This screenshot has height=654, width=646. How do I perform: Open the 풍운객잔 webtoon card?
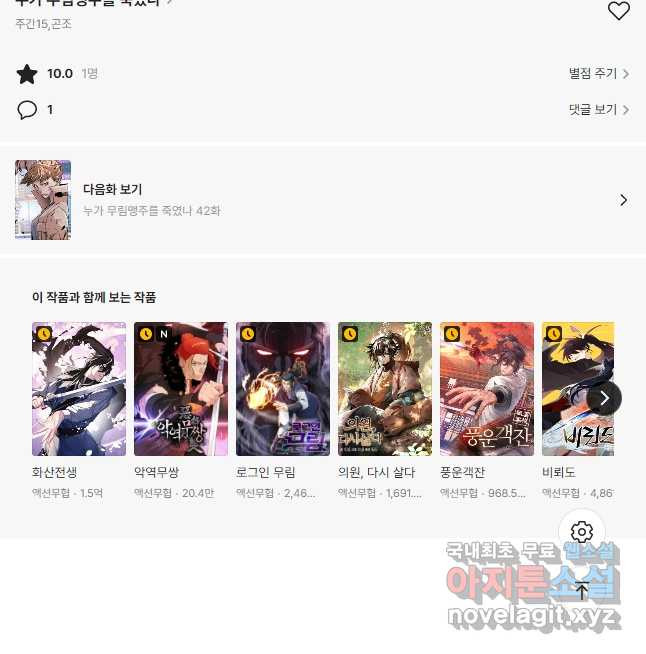click(x=487, y=389)
